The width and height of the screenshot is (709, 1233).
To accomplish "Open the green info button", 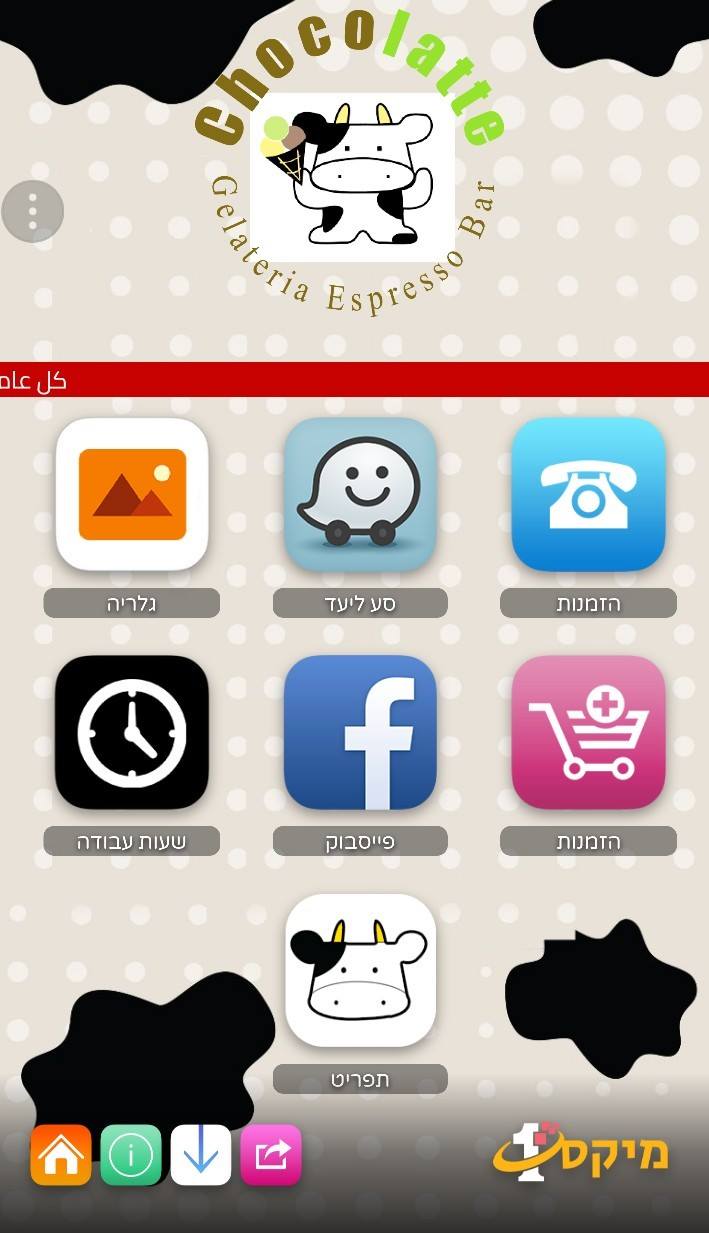I will pyautogui.click(x=131, y=1155).
